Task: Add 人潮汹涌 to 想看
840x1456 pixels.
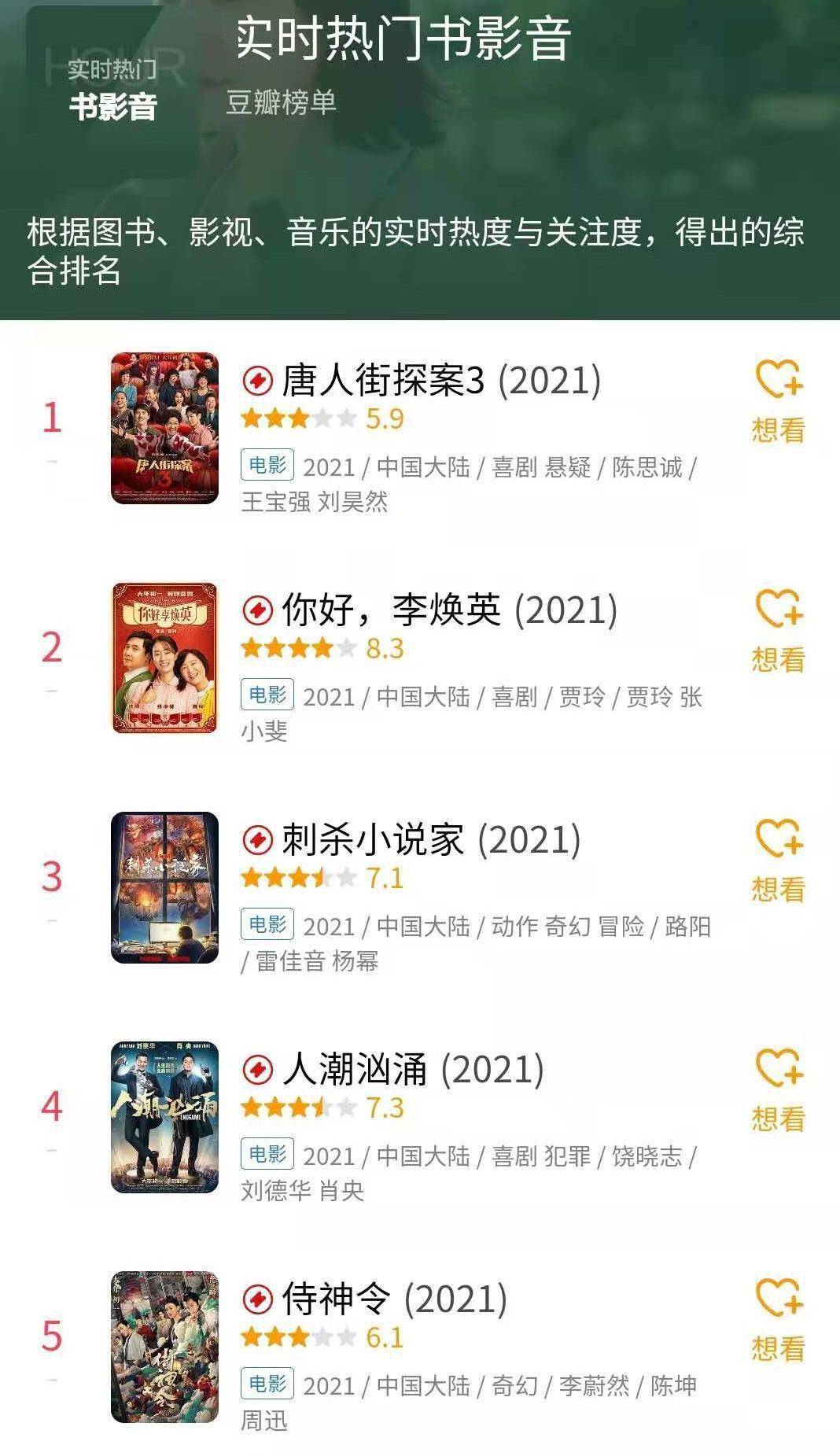Action: click(779, 1091)
